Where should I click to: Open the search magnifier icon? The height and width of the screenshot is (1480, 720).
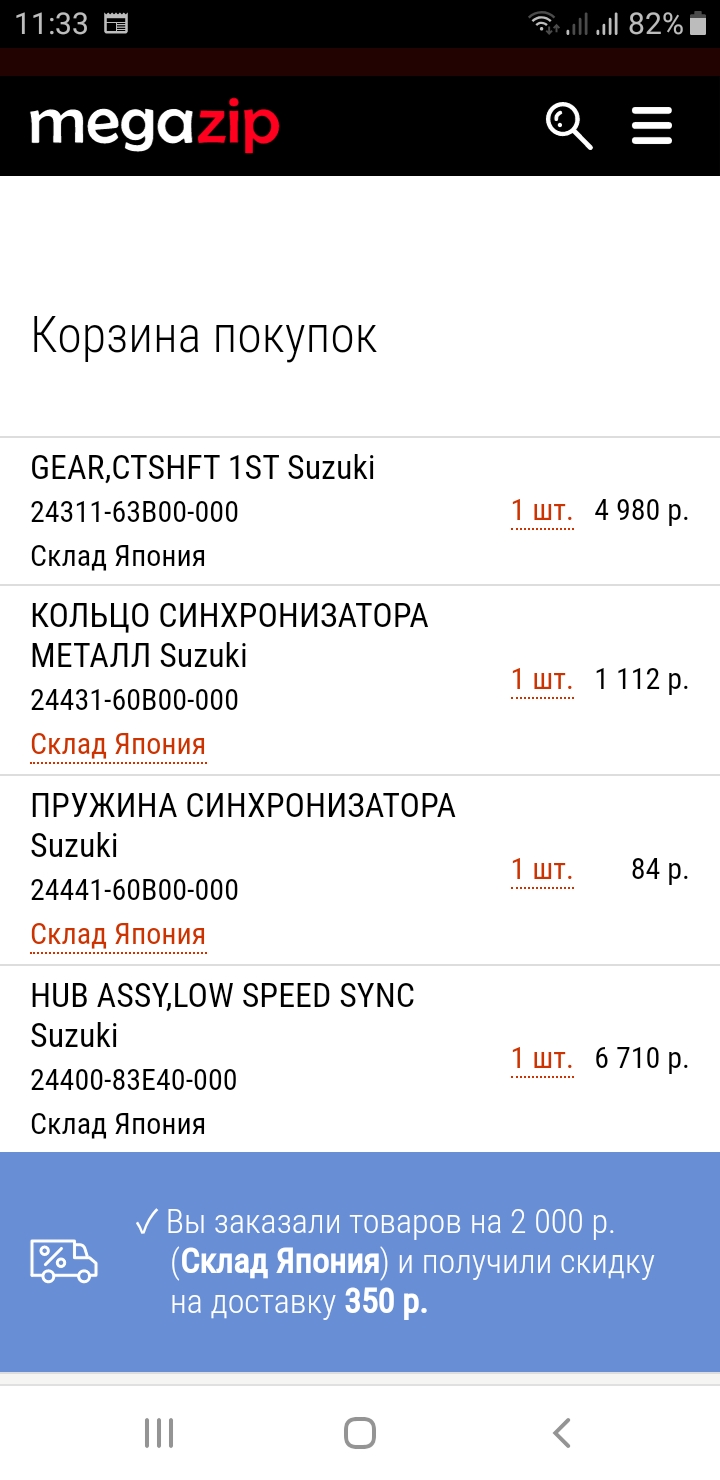[569, 127]
